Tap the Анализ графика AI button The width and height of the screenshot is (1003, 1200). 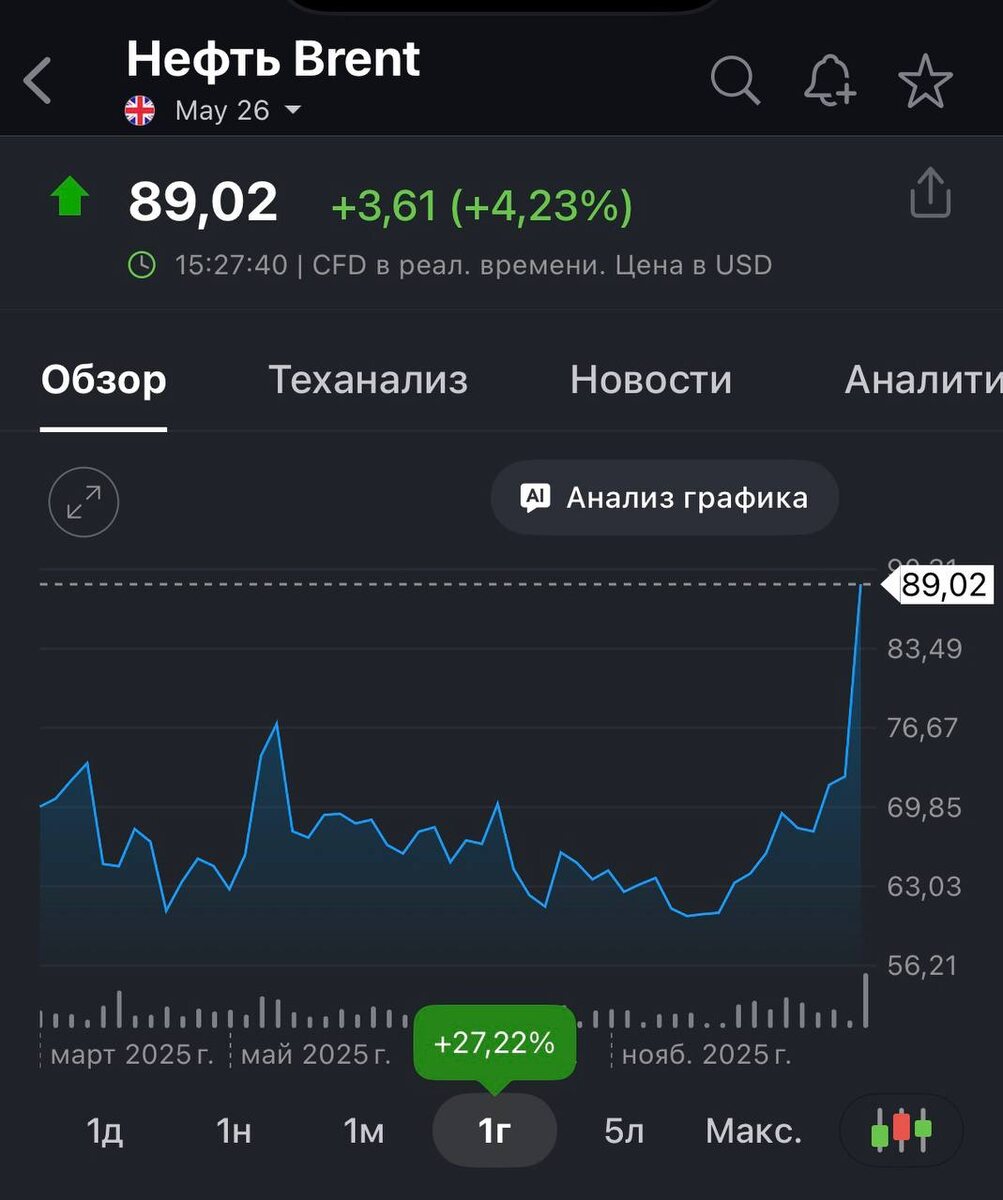[x=665, y=498]
